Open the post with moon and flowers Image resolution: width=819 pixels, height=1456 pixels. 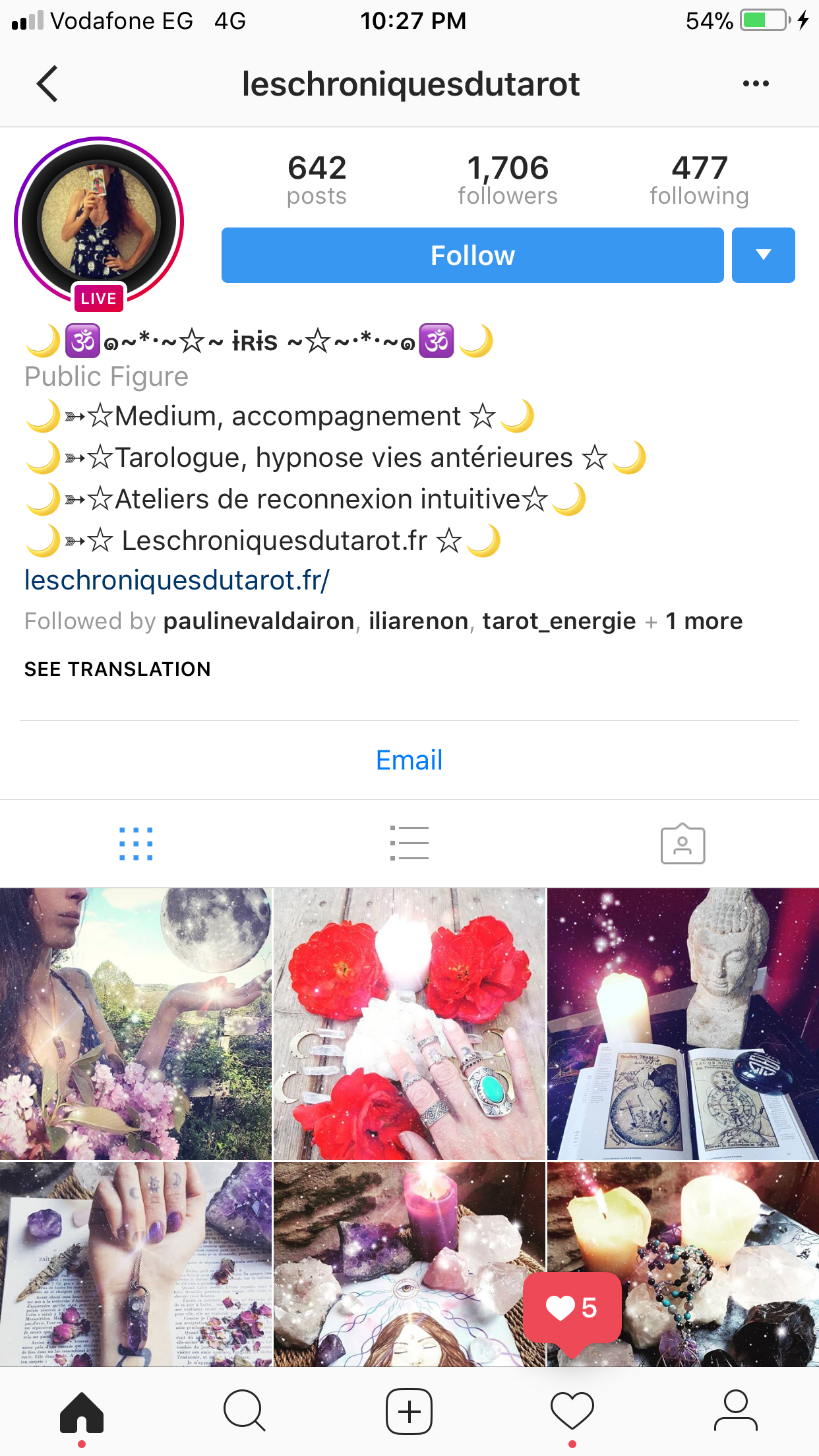[136, 1023]
